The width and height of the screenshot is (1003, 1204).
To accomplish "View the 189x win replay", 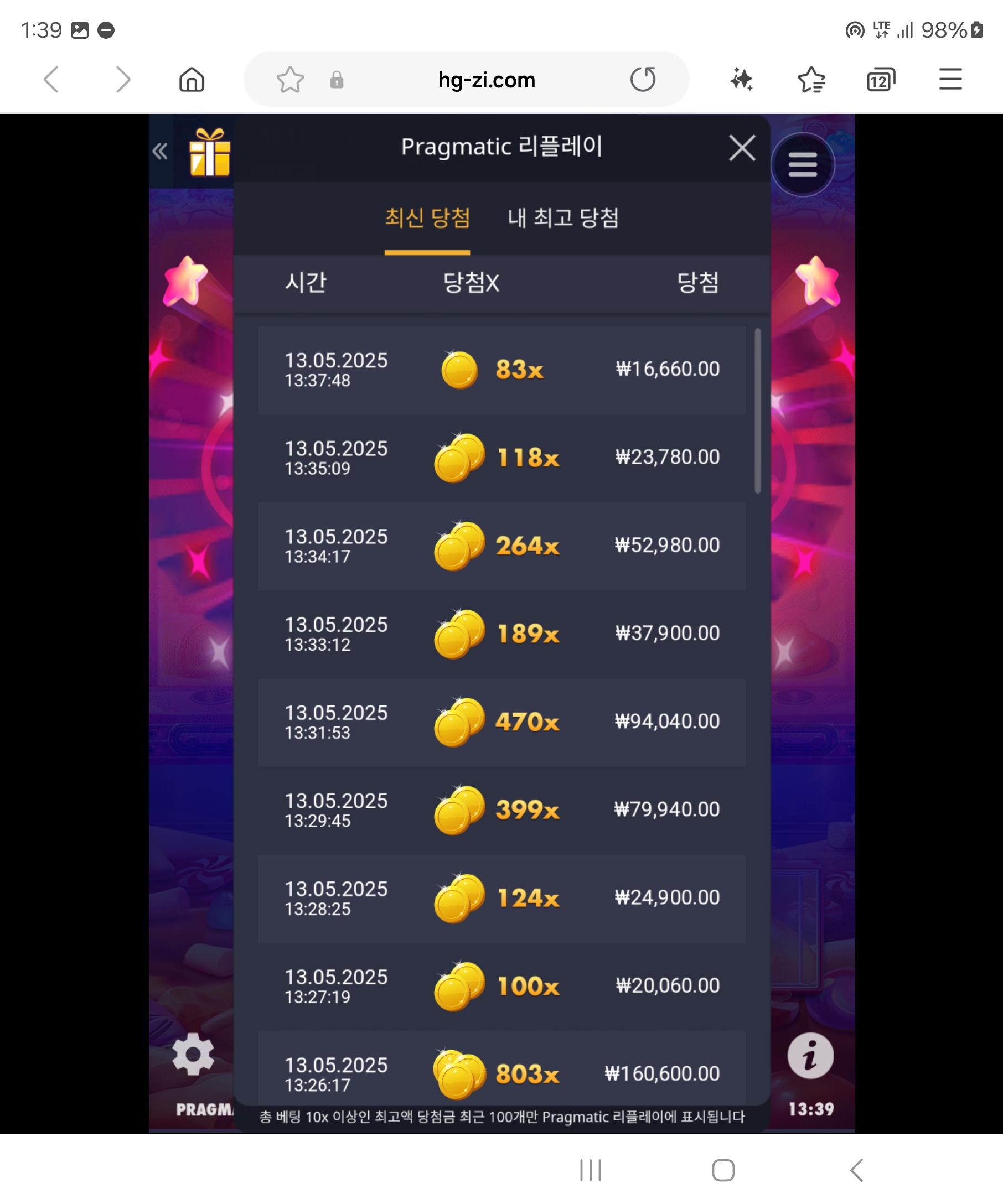I will [501, 634].
